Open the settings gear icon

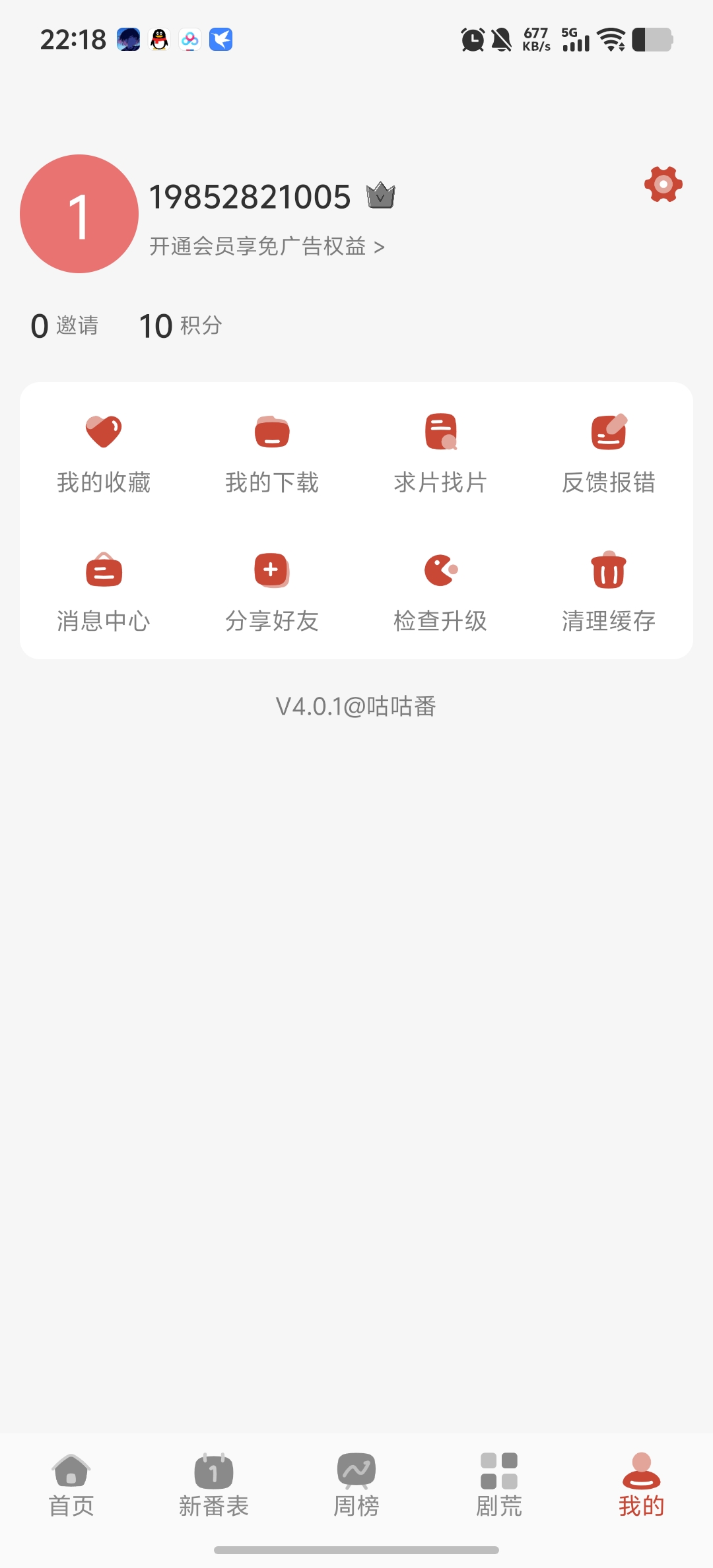(x=663, y=184)
